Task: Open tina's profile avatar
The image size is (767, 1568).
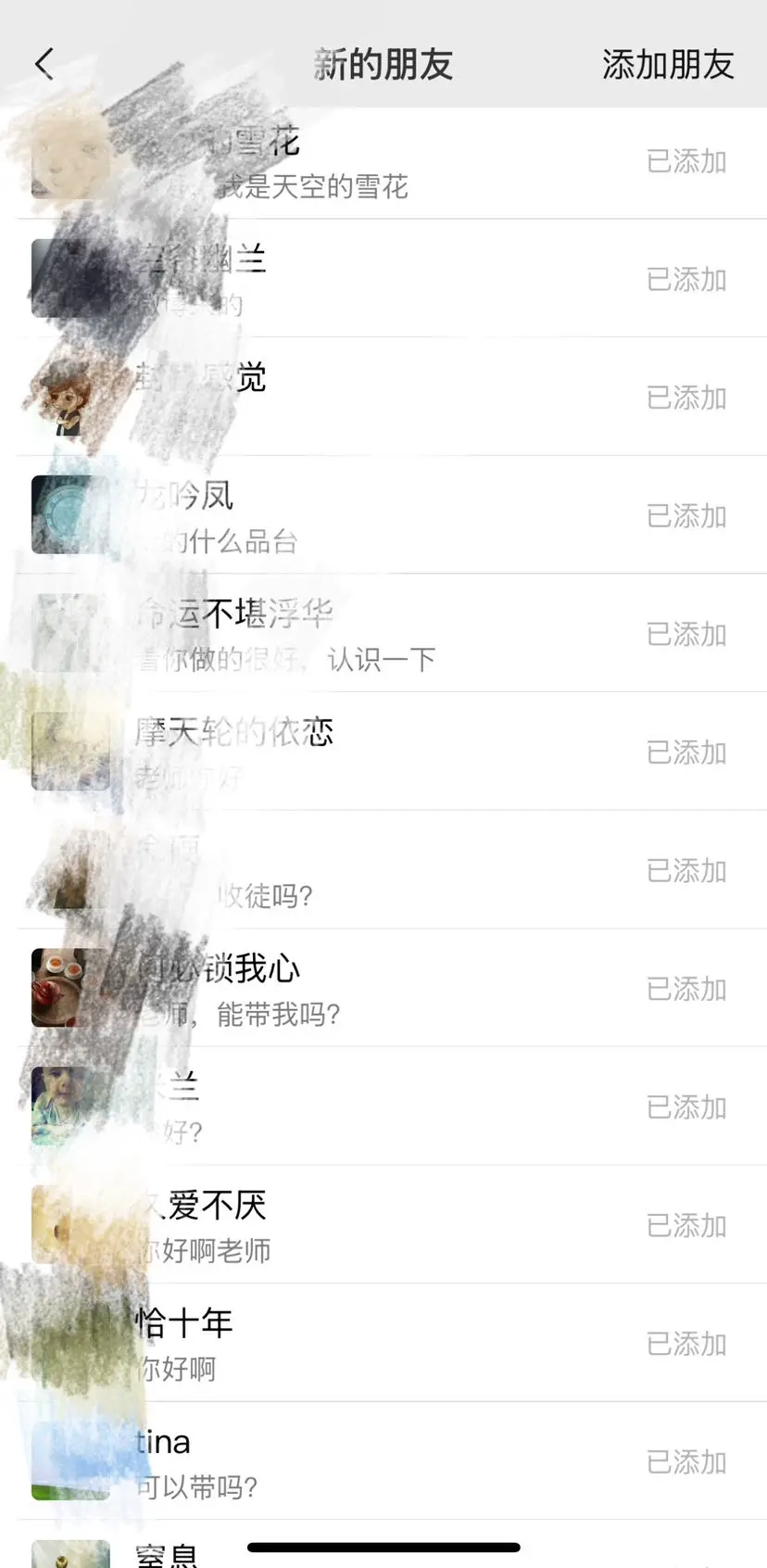Action: 71,1461
